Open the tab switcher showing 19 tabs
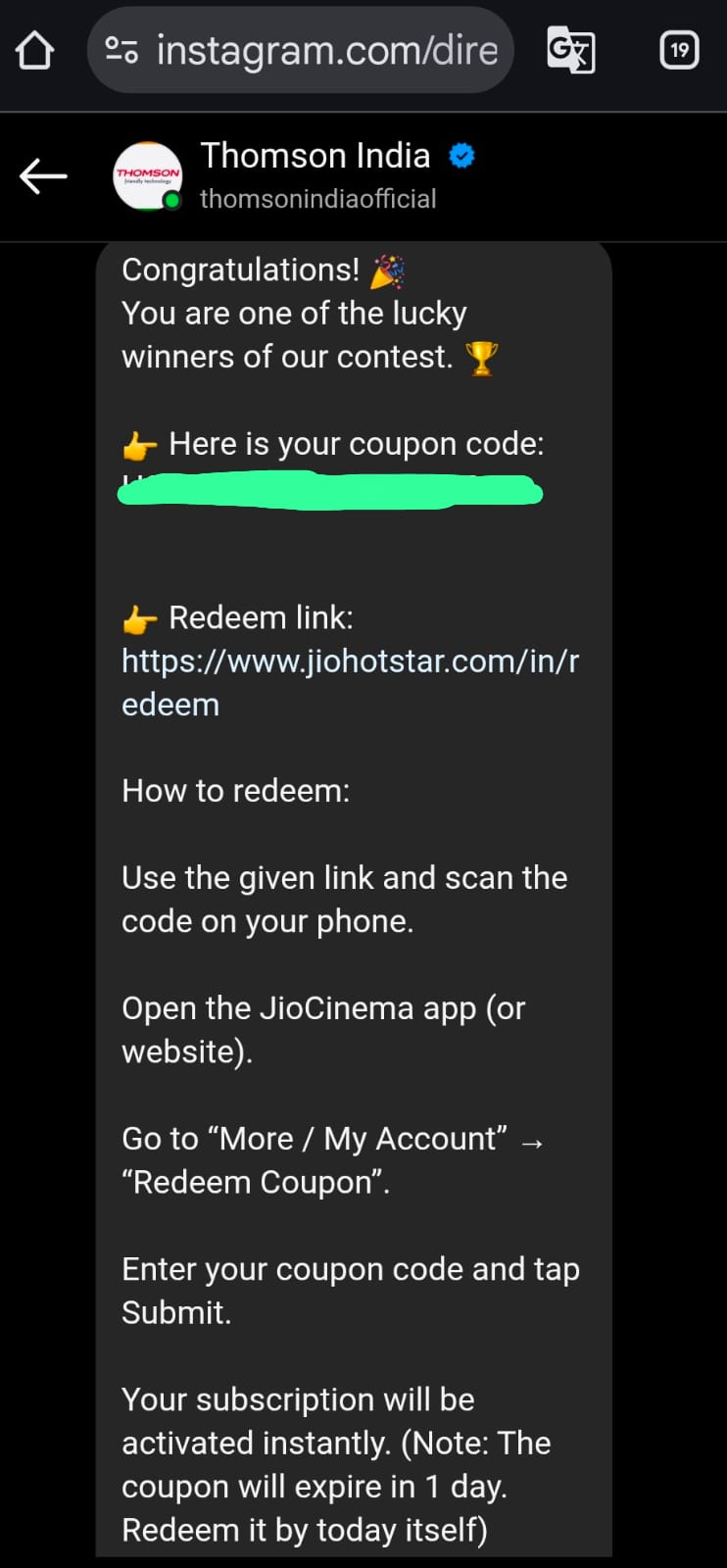Viewport: 727px width, 1568px height. pyautogui.click(x=679, y=50)
